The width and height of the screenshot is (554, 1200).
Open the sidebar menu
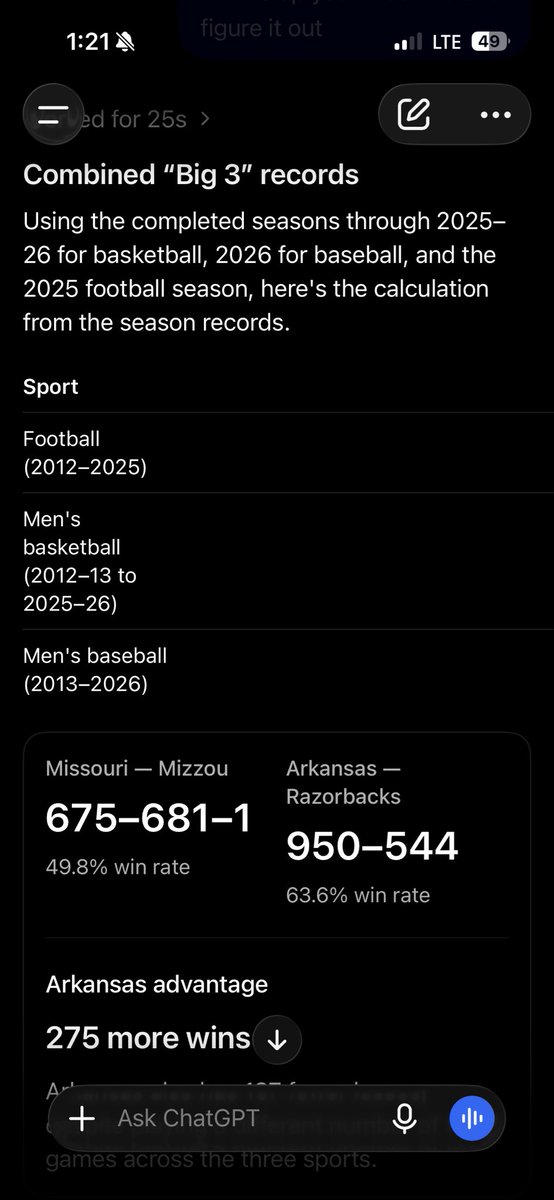tap(53, 114)
